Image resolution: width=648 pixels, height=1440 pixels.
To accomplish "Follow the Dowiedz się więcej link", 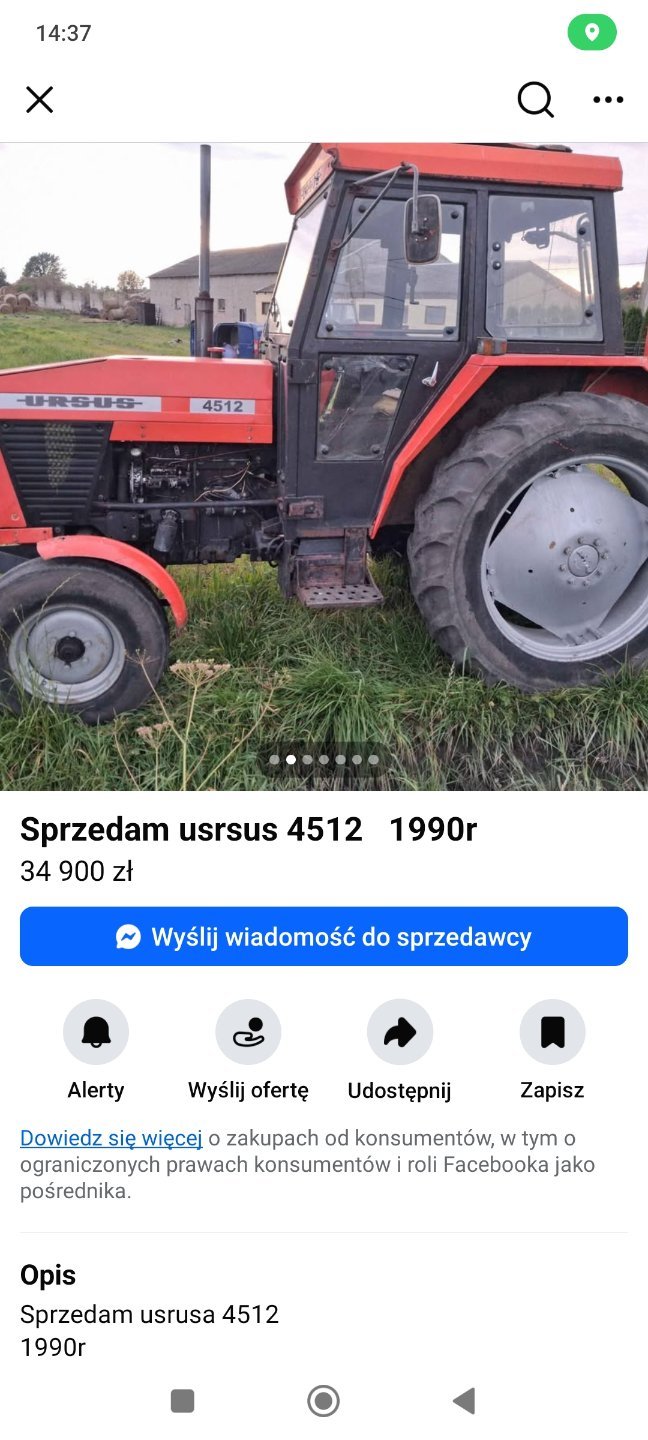I will click(111, 1138).
